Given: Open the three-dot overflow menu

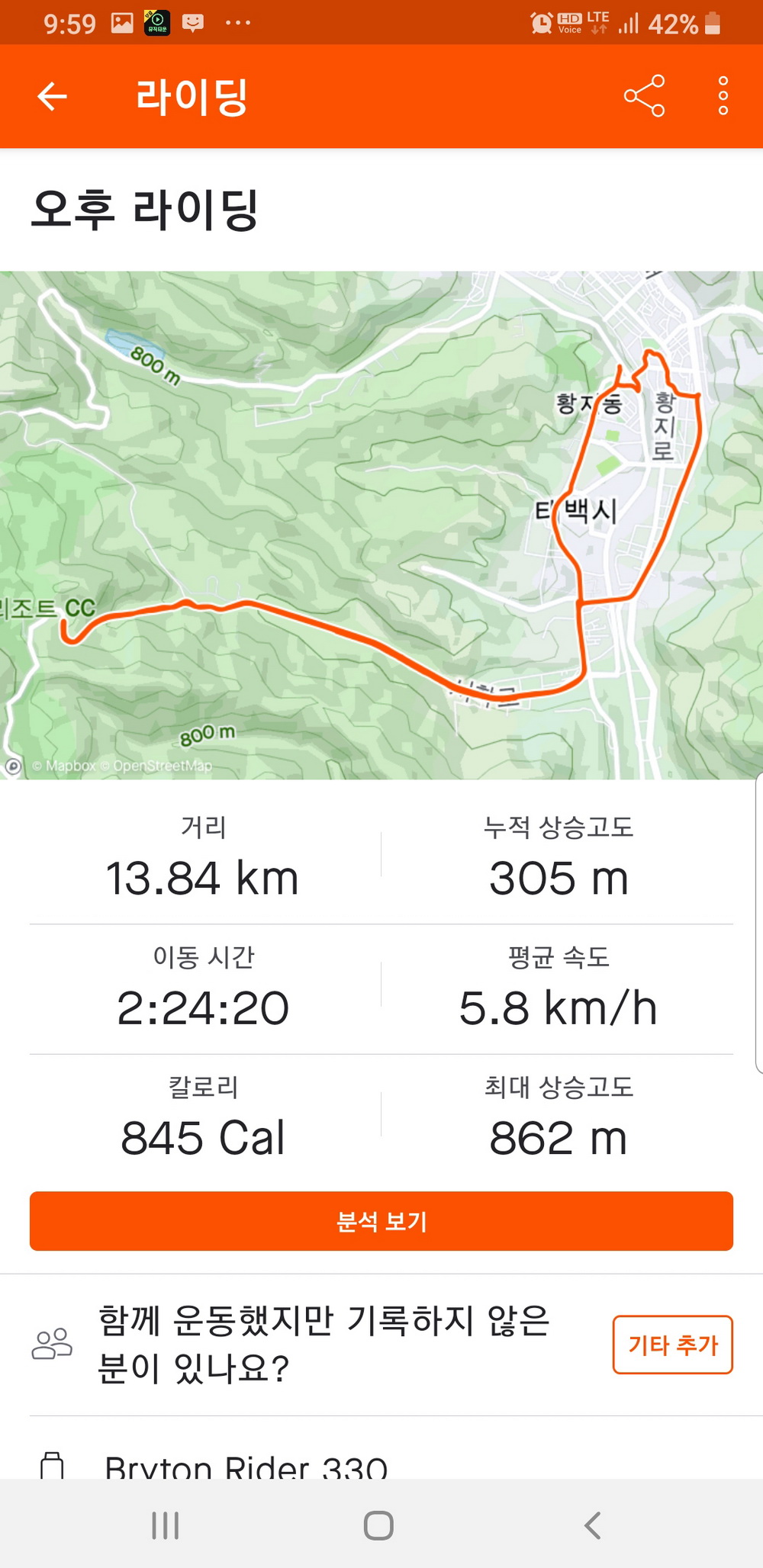Looking at the screenshot, I should (723, 96).
